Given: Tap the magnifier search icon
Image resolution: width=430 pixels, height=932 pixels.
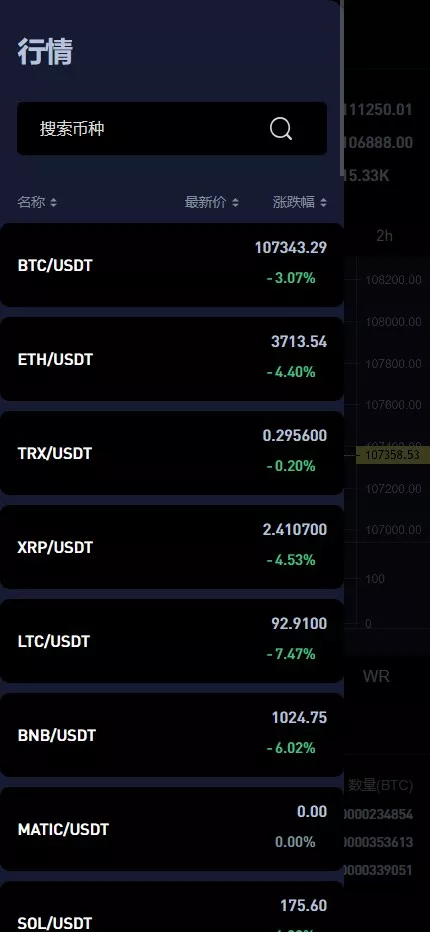Looking at the screenshot, I should point(281,128).
